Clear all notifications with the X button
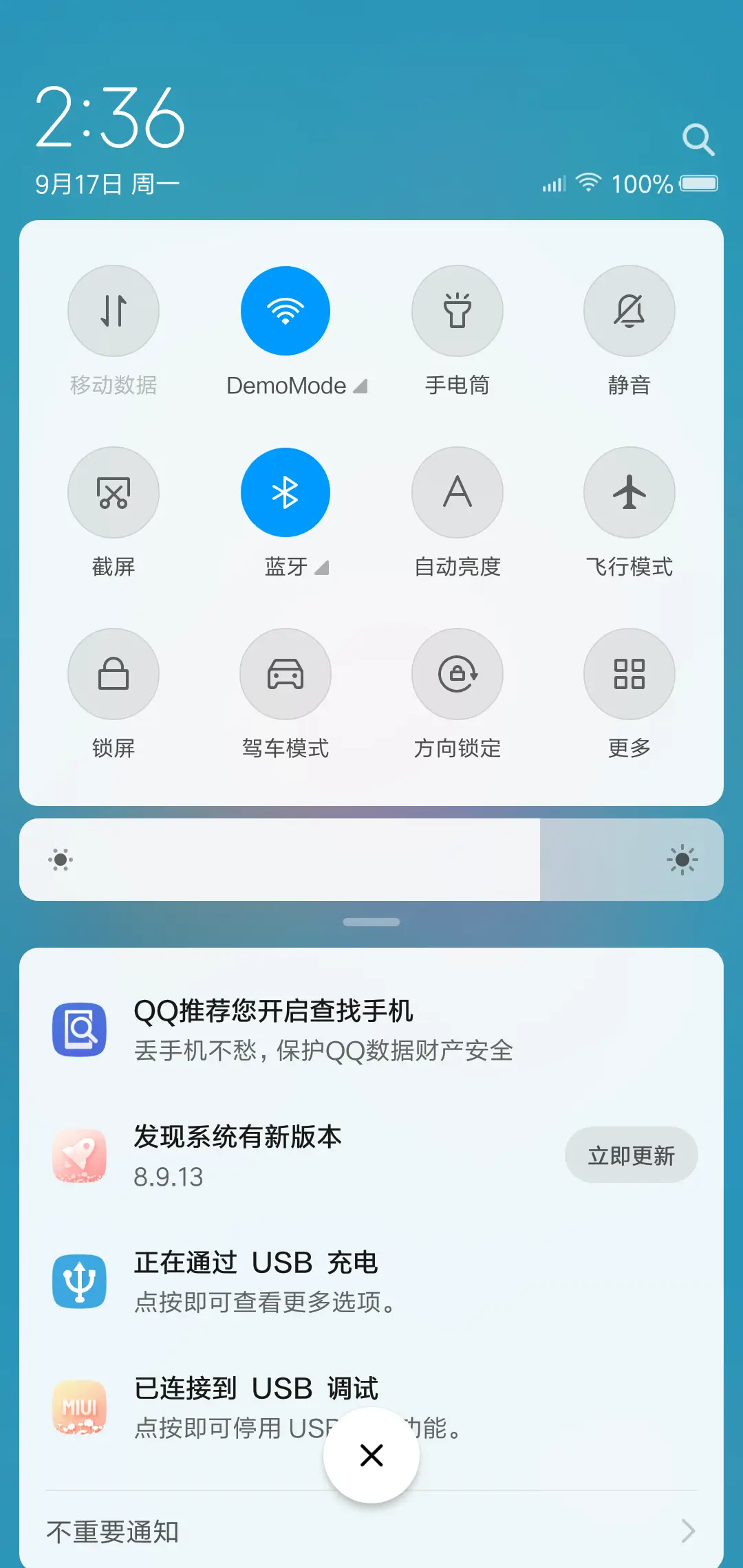Image resolution: width=743 pixels, height=1568 pixels. (371, 1455)
